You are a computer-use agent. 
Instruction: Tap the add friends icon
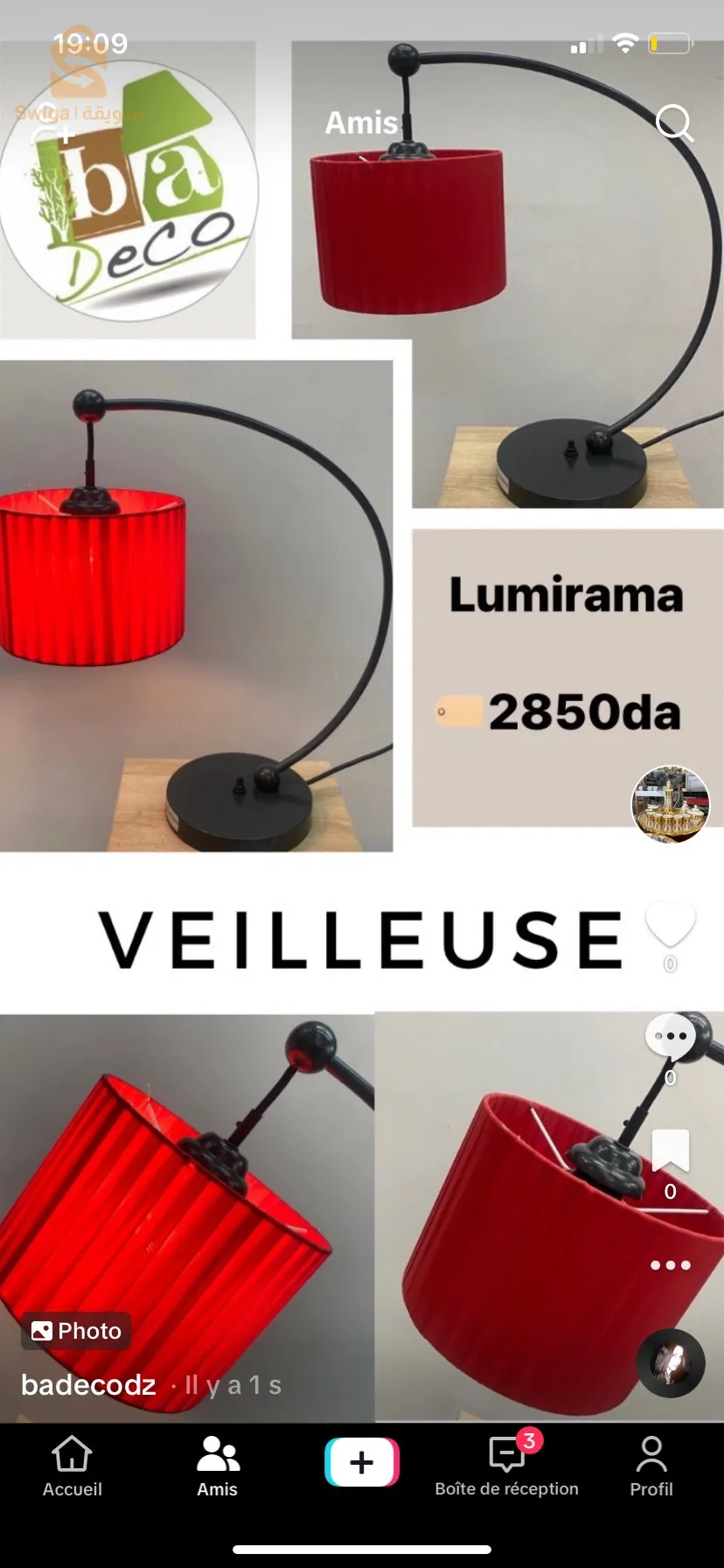point(51,133)
